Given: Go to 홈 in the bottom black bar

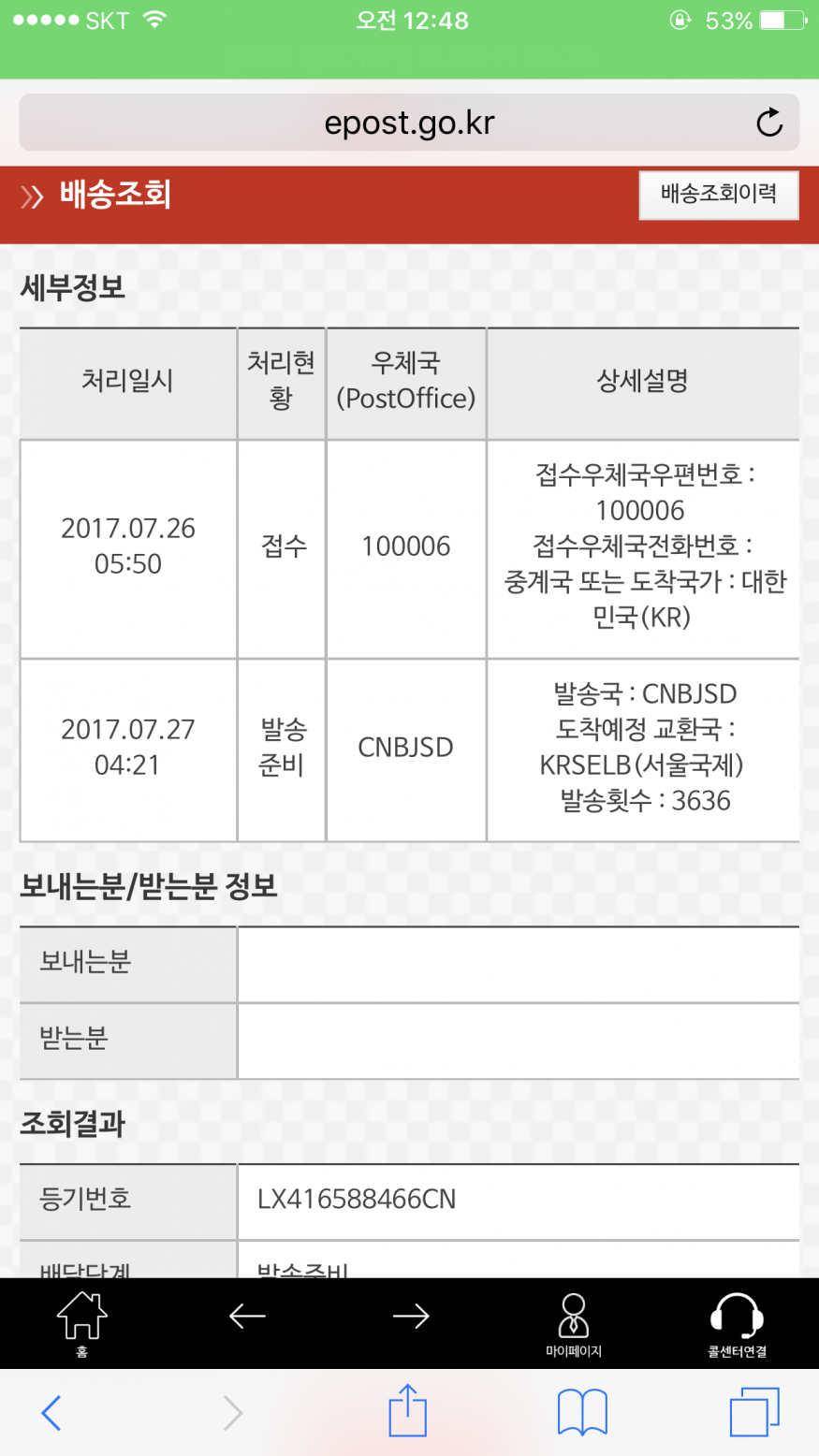Looking at the screenshot, I should tap(82, 1323).
